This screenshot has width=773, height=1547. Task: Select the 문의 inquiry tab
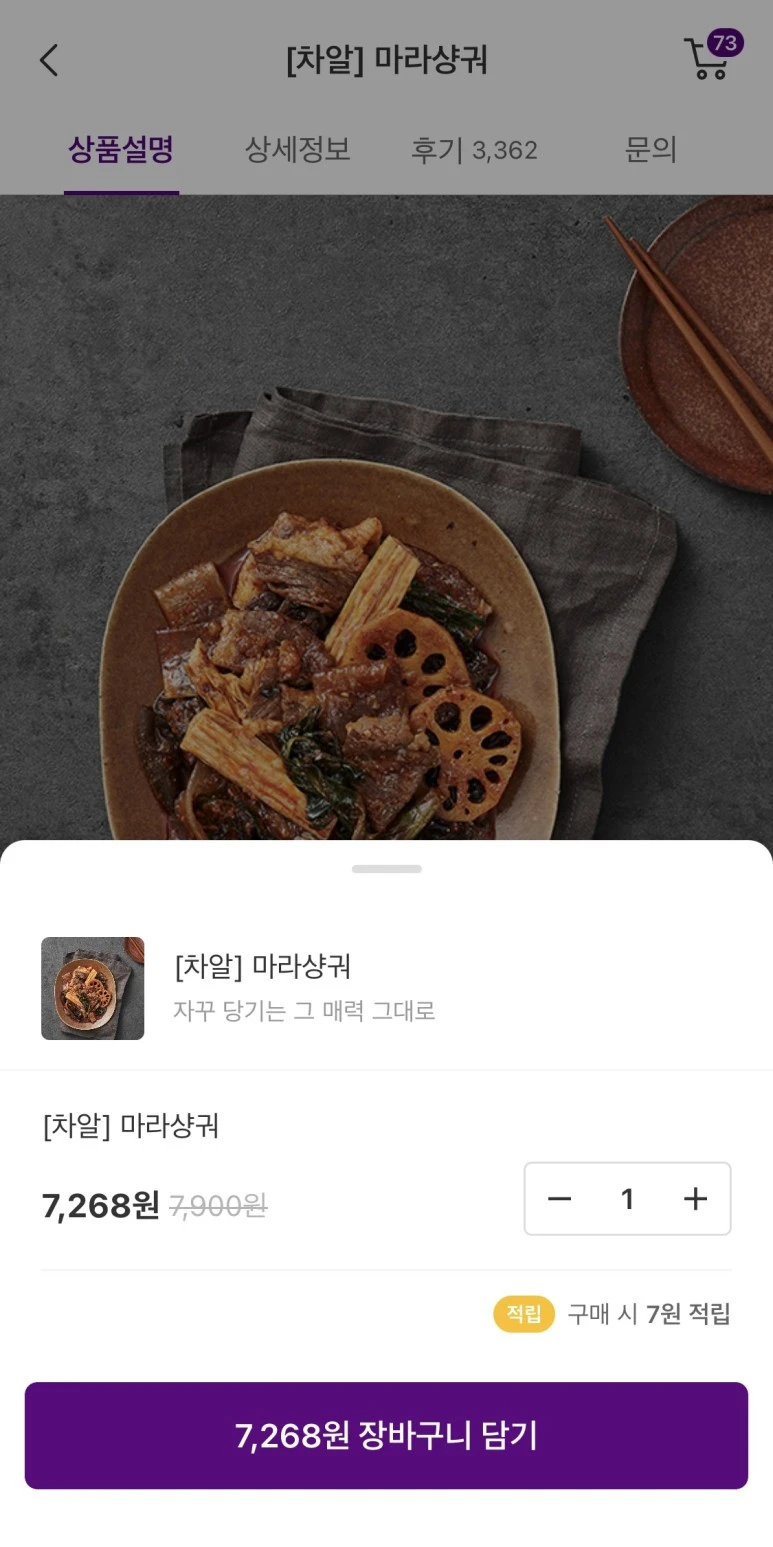click(652, 150)
